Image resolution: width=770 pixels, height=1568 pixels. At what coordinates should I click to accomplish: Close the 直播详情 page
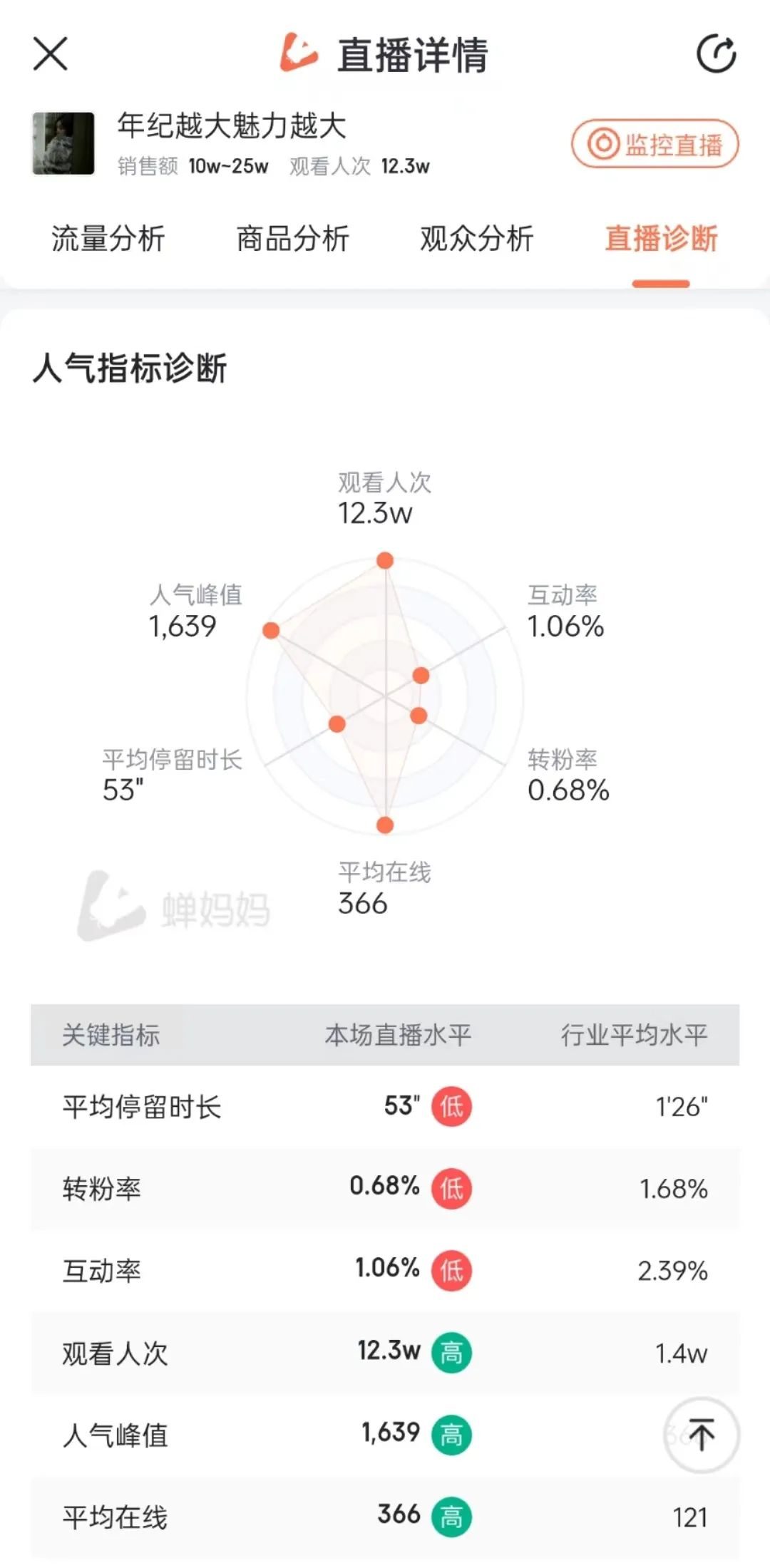[x=51, y=54]
